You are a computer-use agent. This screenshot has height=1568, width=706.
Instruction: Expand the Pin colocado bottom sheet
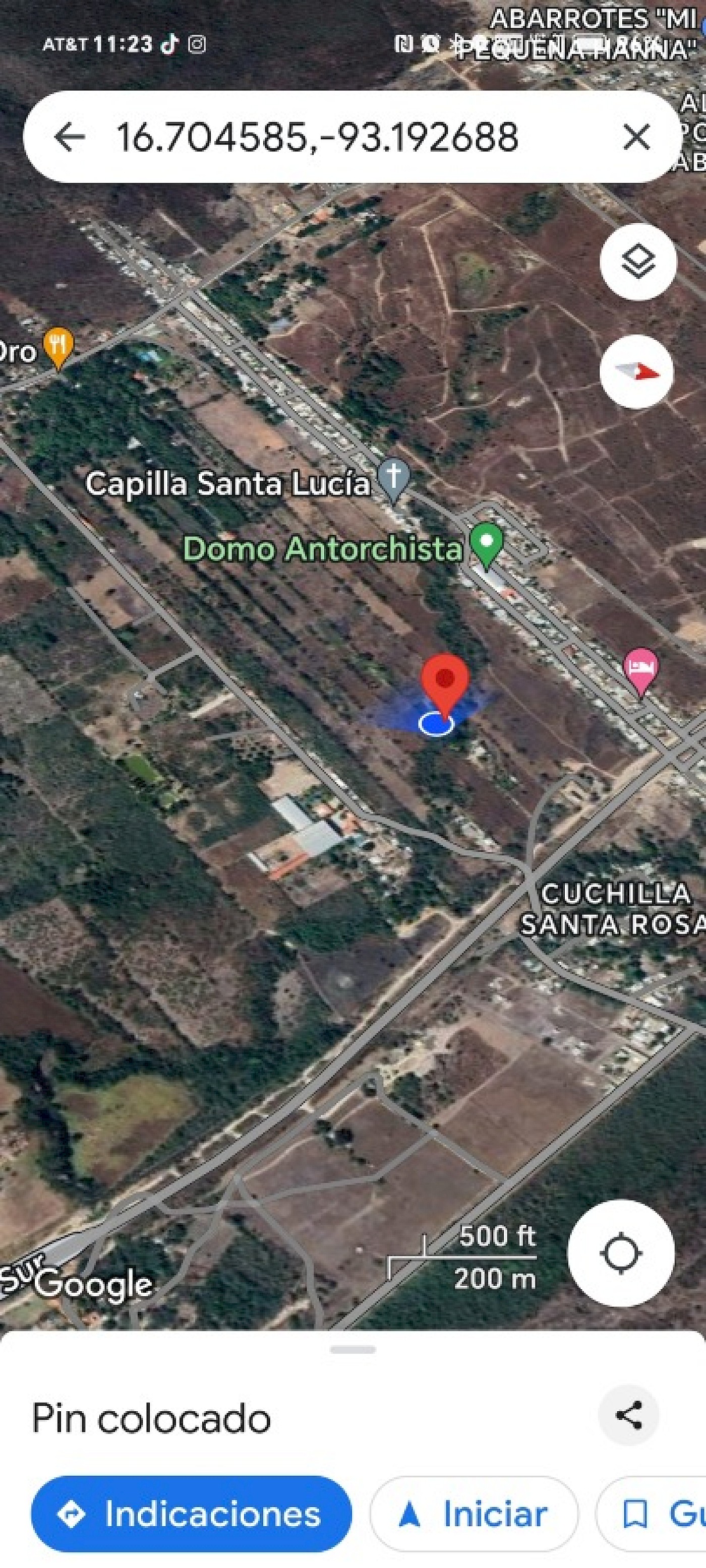(352, 1349)
